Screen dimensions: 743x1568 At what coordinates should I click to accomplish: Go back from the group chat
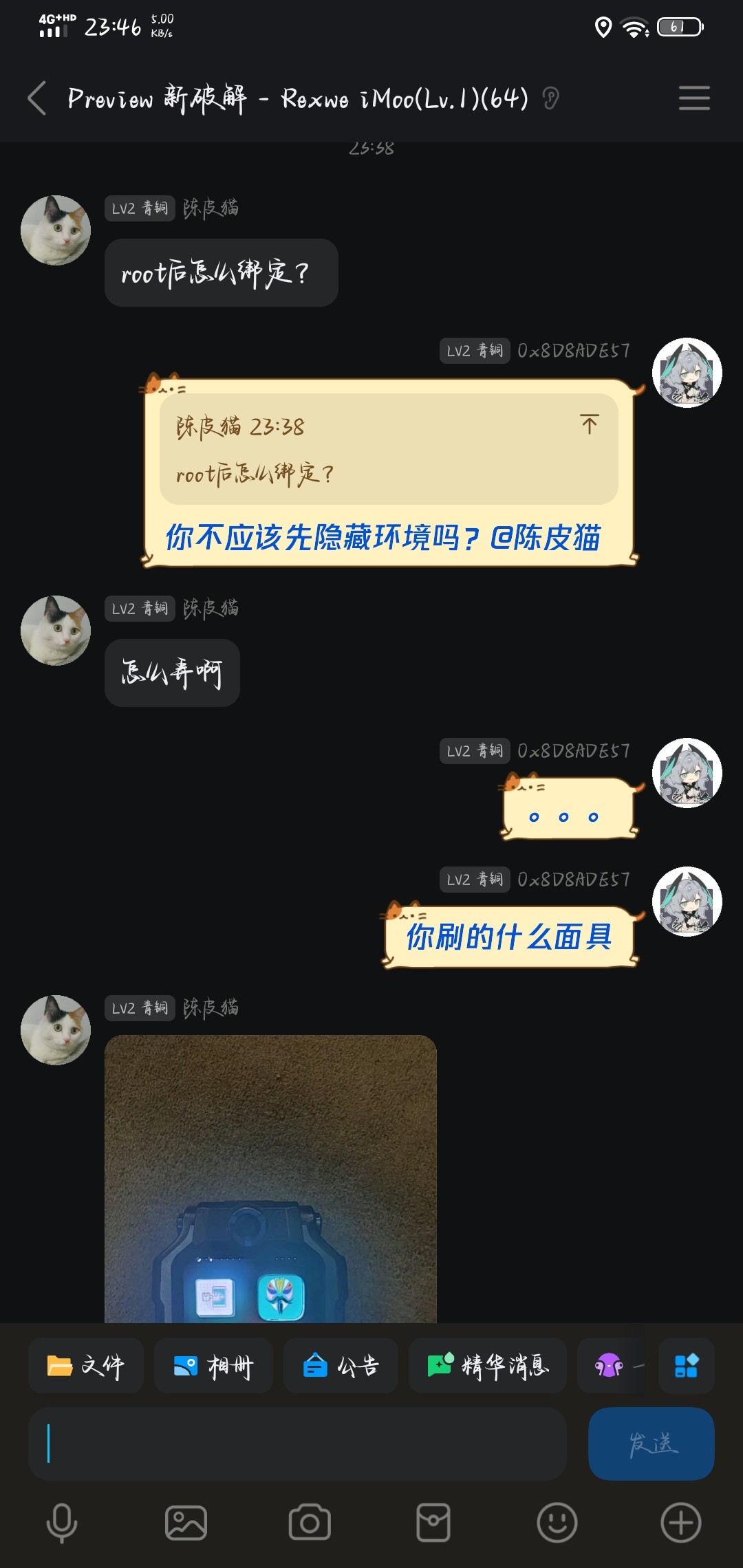tap(37, 98)
